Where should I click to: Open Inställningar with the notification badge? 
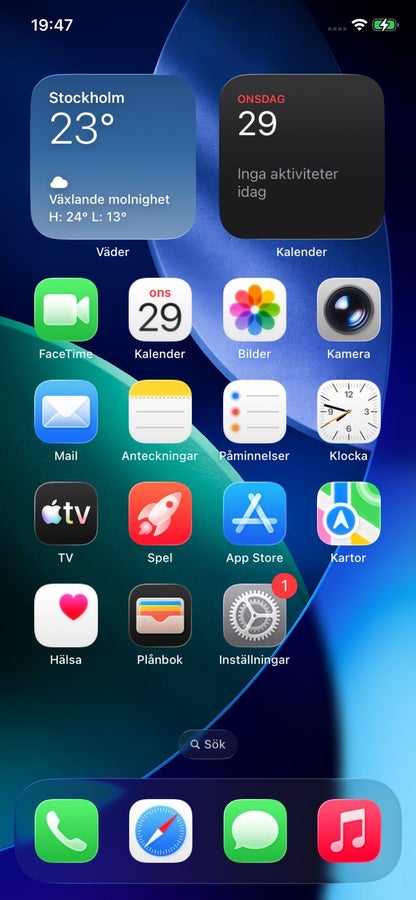pos(254,616)
